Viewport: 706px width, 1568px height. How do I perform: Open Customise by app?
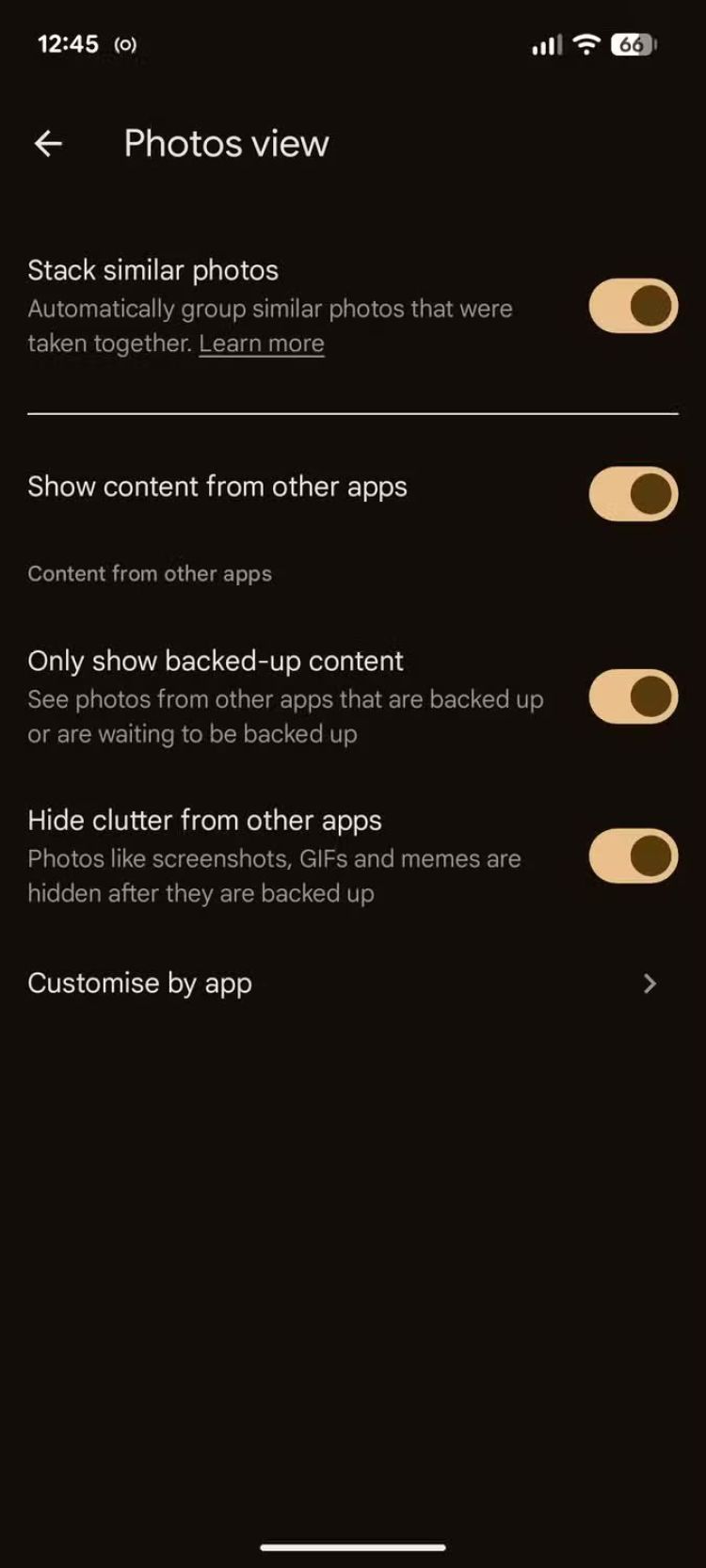(x=353, y=984)
